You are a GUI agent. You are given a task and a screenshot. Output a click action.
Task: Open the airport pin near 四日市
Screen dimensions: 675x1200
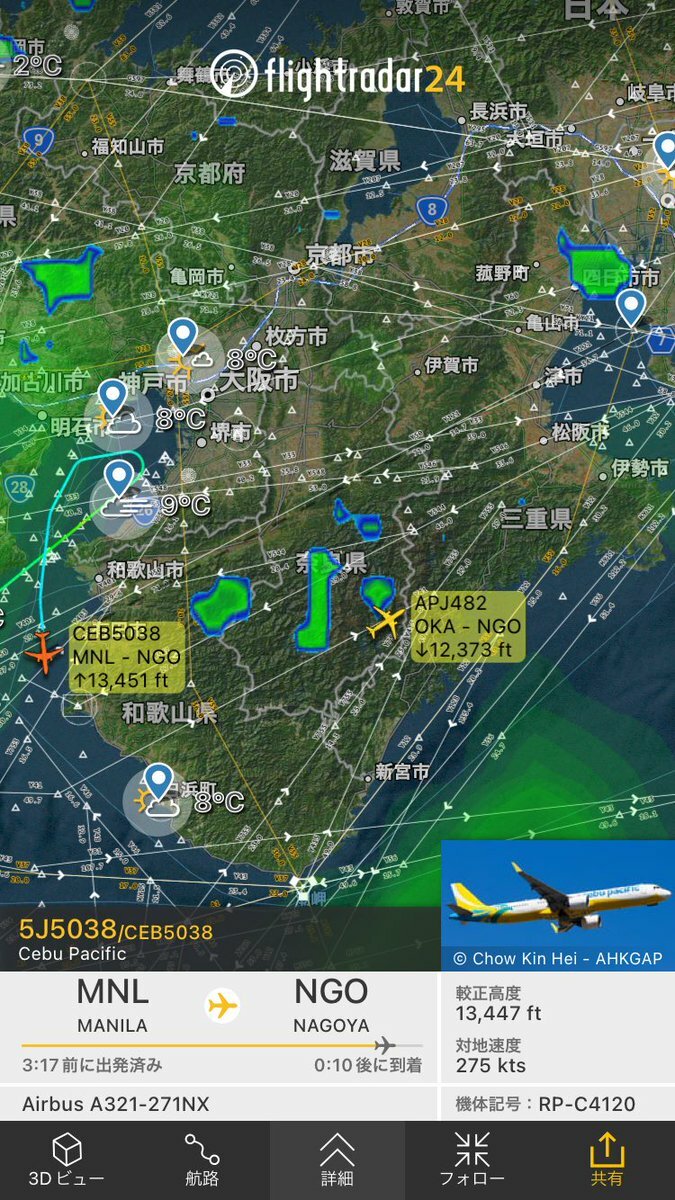pyautogui.click(x=630, y=309)
